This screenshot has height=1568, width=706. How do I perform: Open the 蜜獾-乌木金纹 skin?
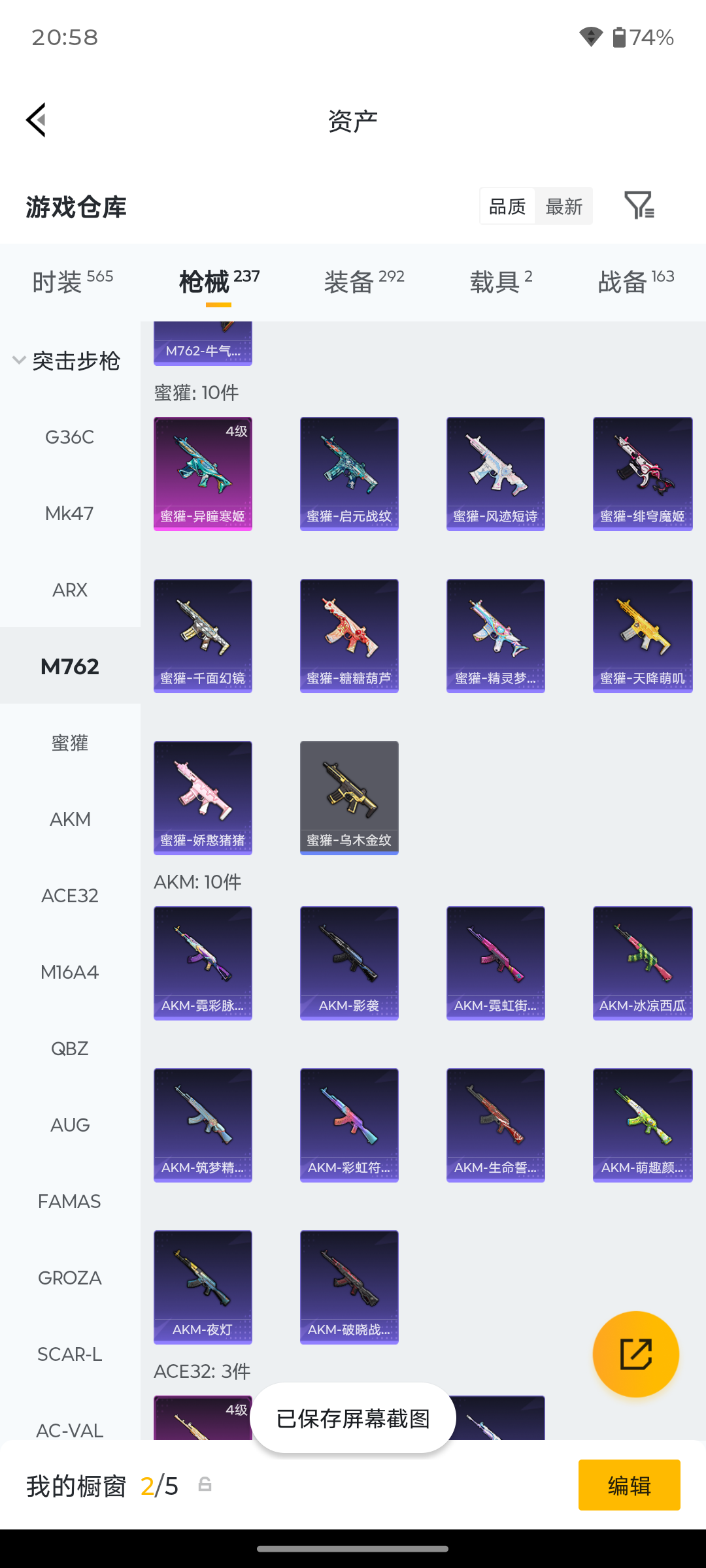pyautogui.click(x=349, y=798)
